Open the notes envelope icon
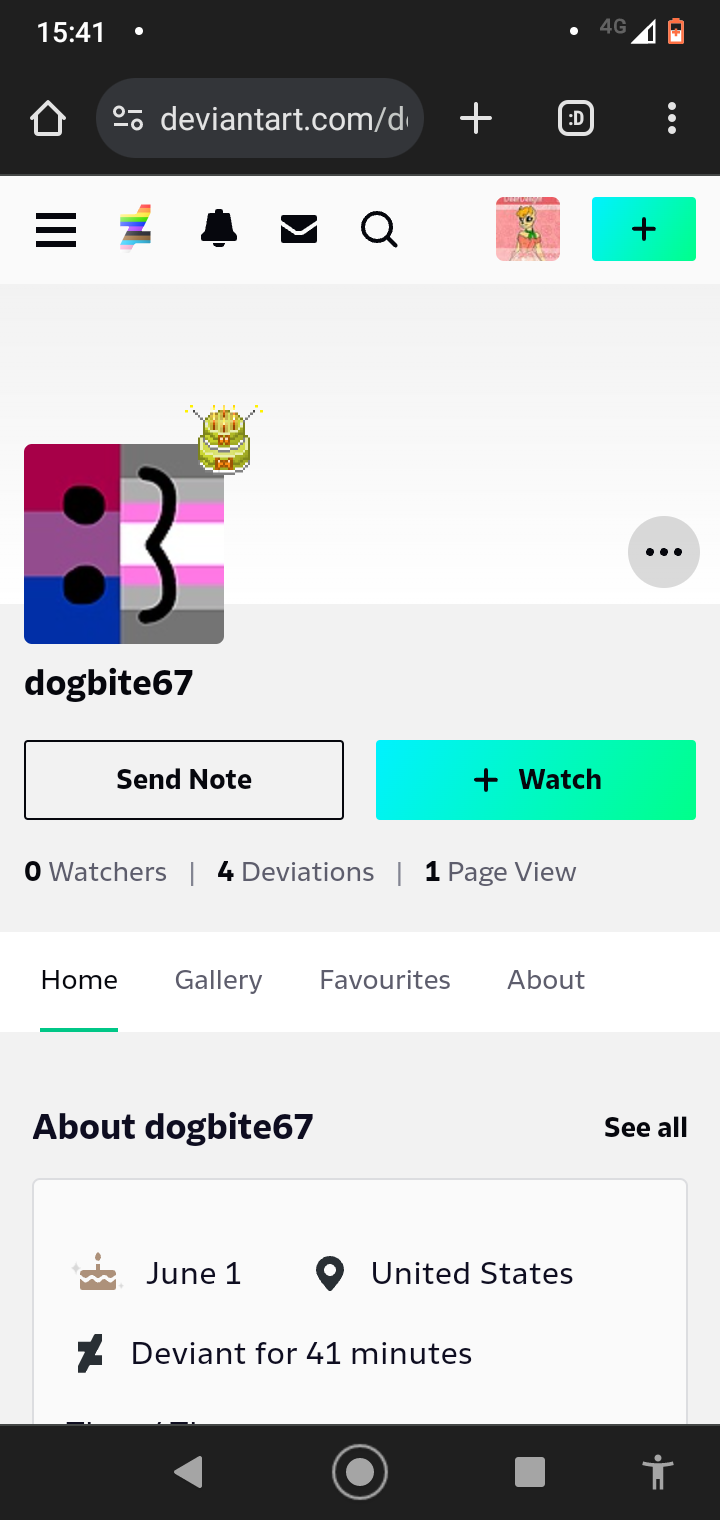Screen dimensions: 720x1520 pyautogui.click(x=299, y=230)
